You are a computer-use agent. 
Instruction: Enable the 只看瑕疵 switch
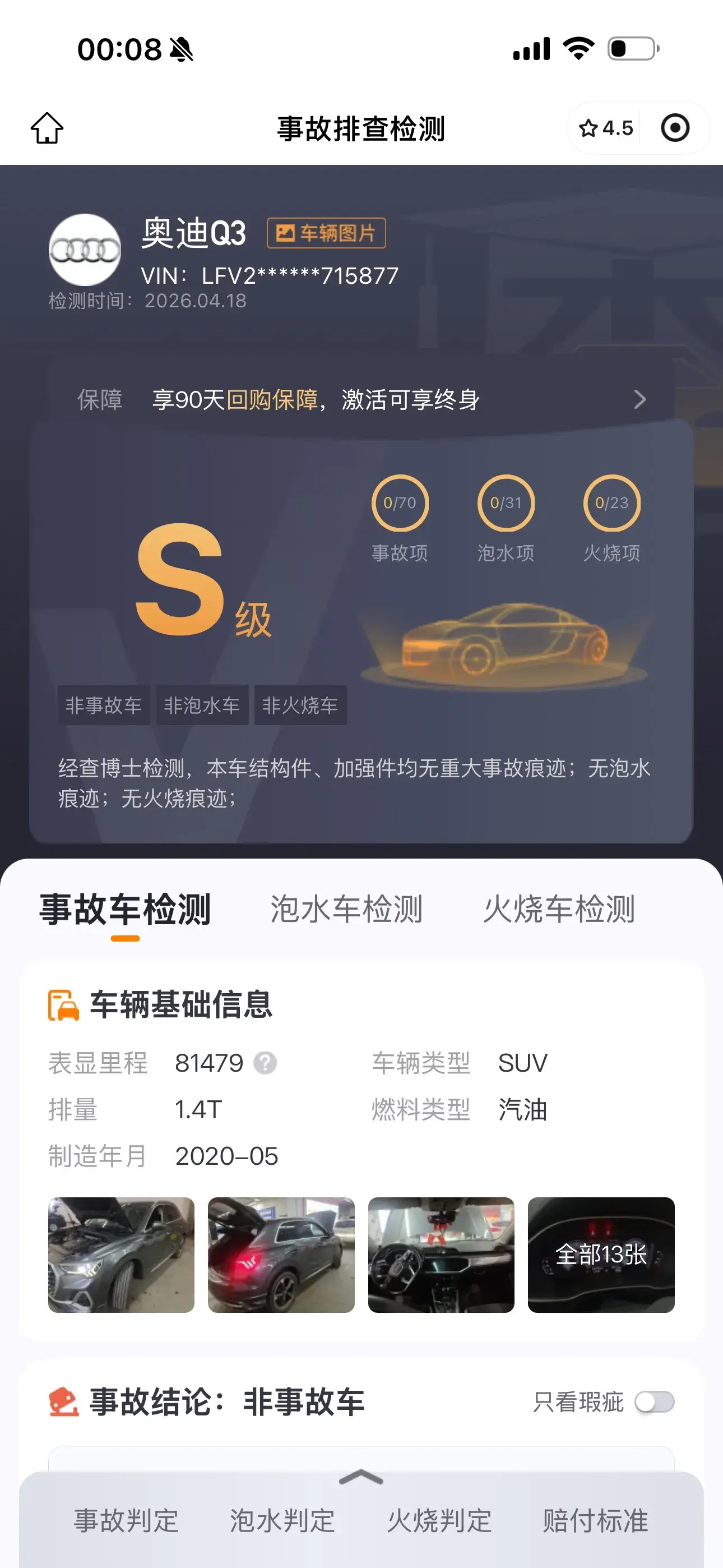pos(654,1402)
